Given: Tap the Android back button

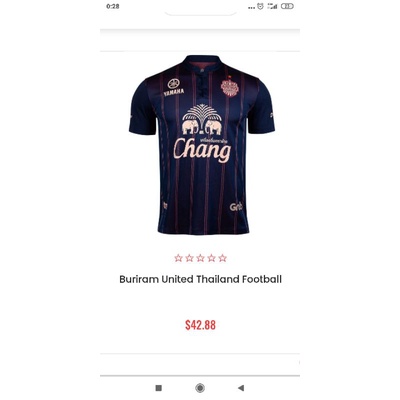Looking at the screenshot, I should pos(241,388).
